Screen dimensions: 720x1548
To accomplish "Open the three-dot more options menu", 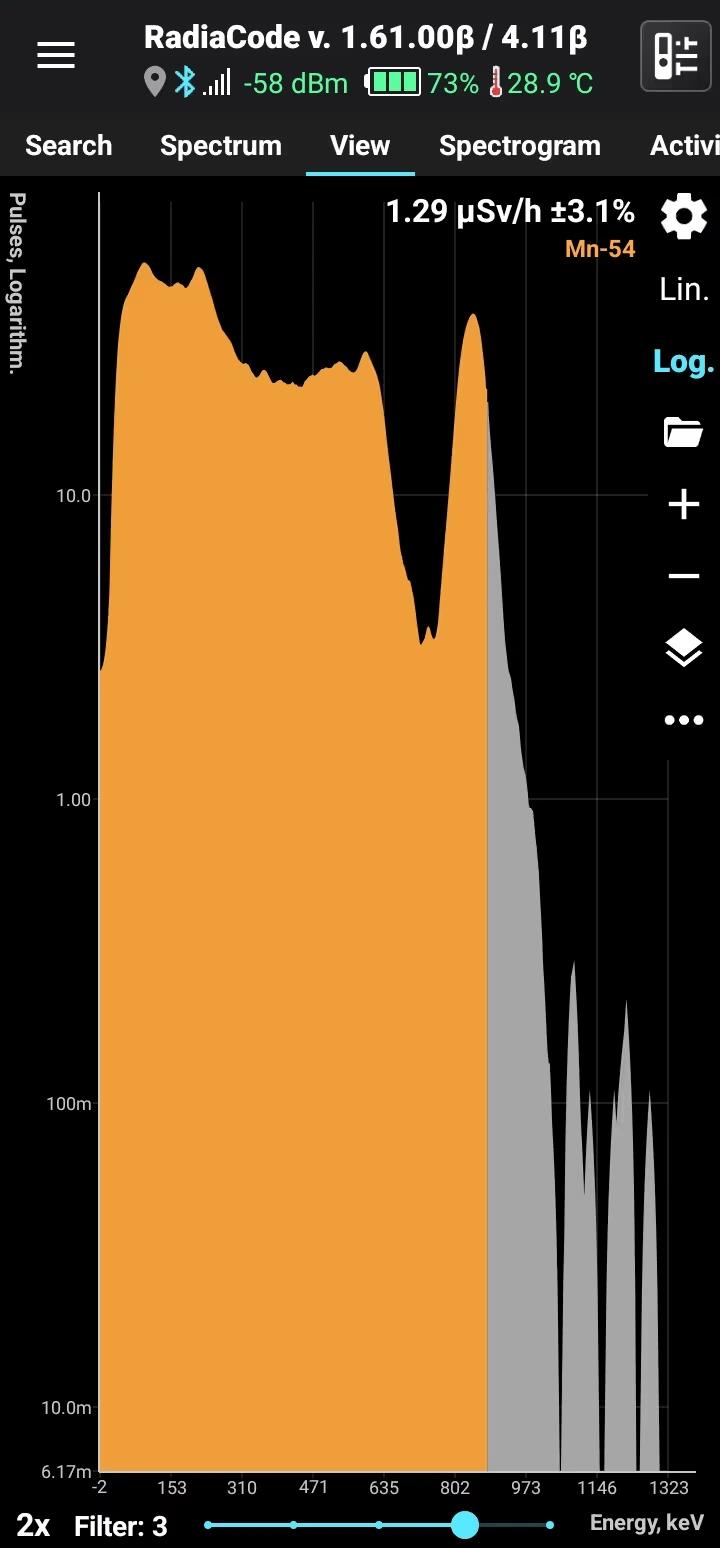I will [x=684, y=720].
